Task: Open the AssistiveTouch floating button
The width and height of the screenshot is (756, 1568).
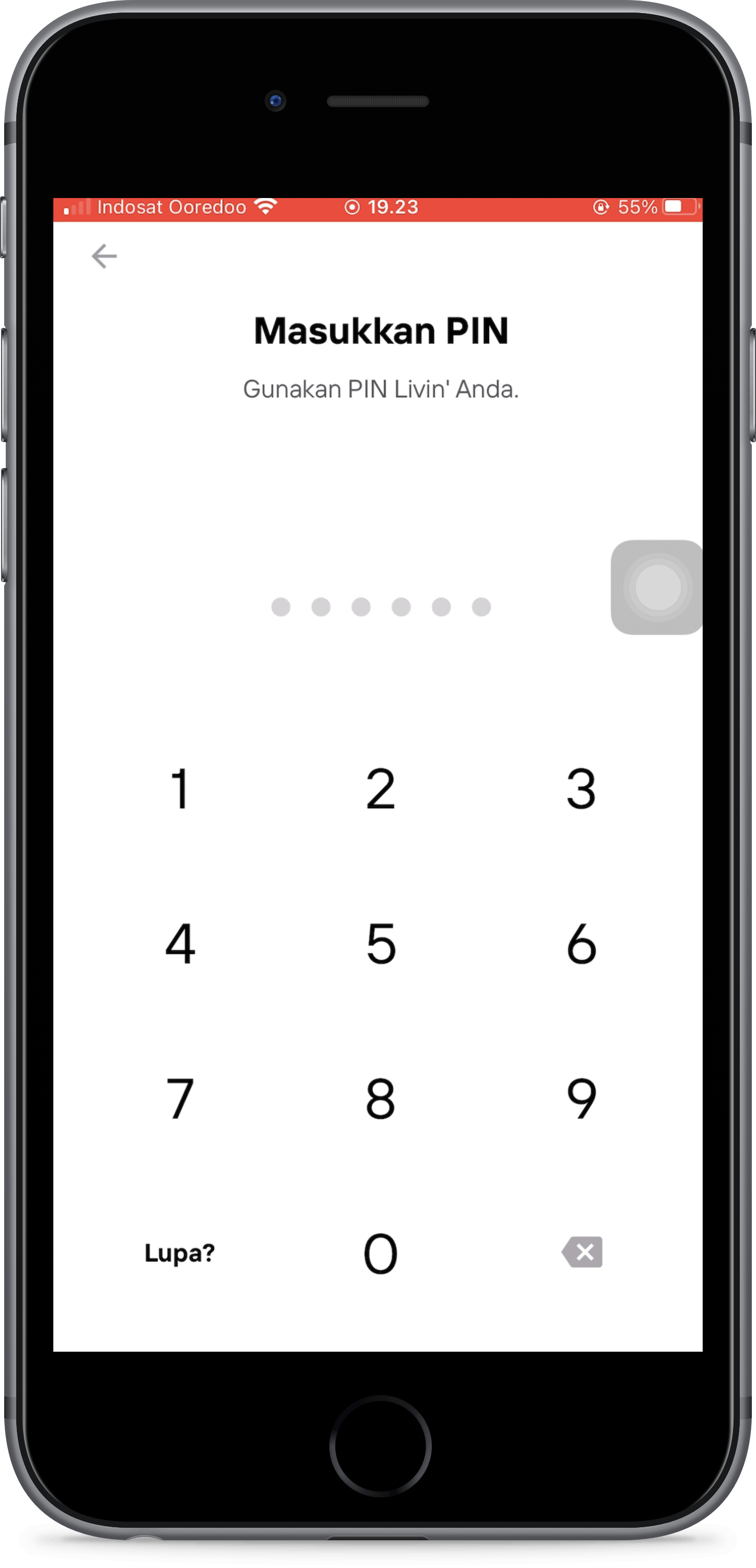Action: (x=657, y=587)
